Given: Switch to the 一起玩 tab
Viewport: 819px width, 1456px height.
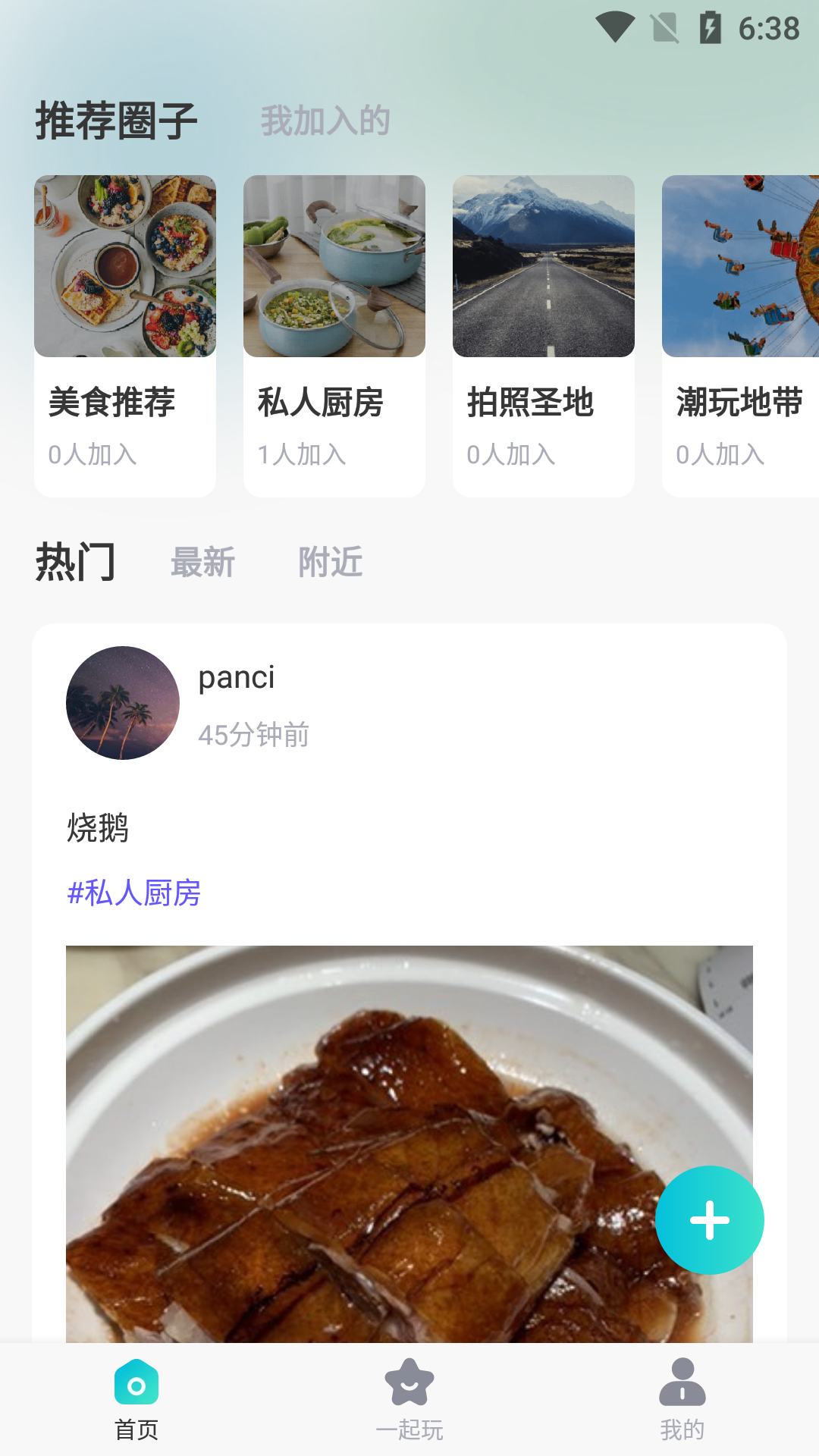Looking at the screenshot, I should (409, 1399).
